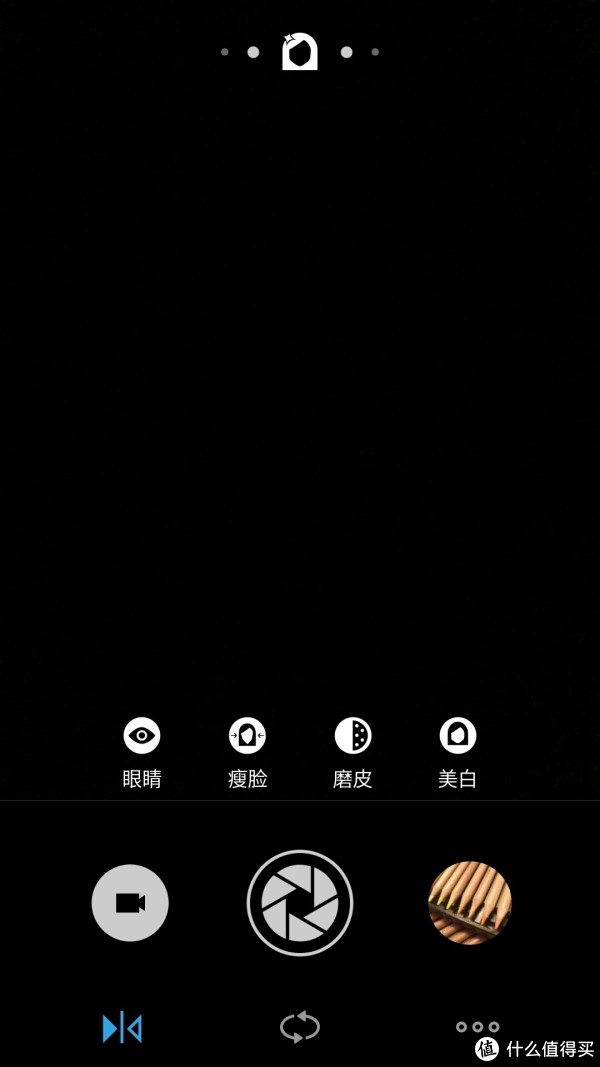Open the three-dot more options menu
This screenshot has height=1067, width=600.
[x=477, y=1026]
